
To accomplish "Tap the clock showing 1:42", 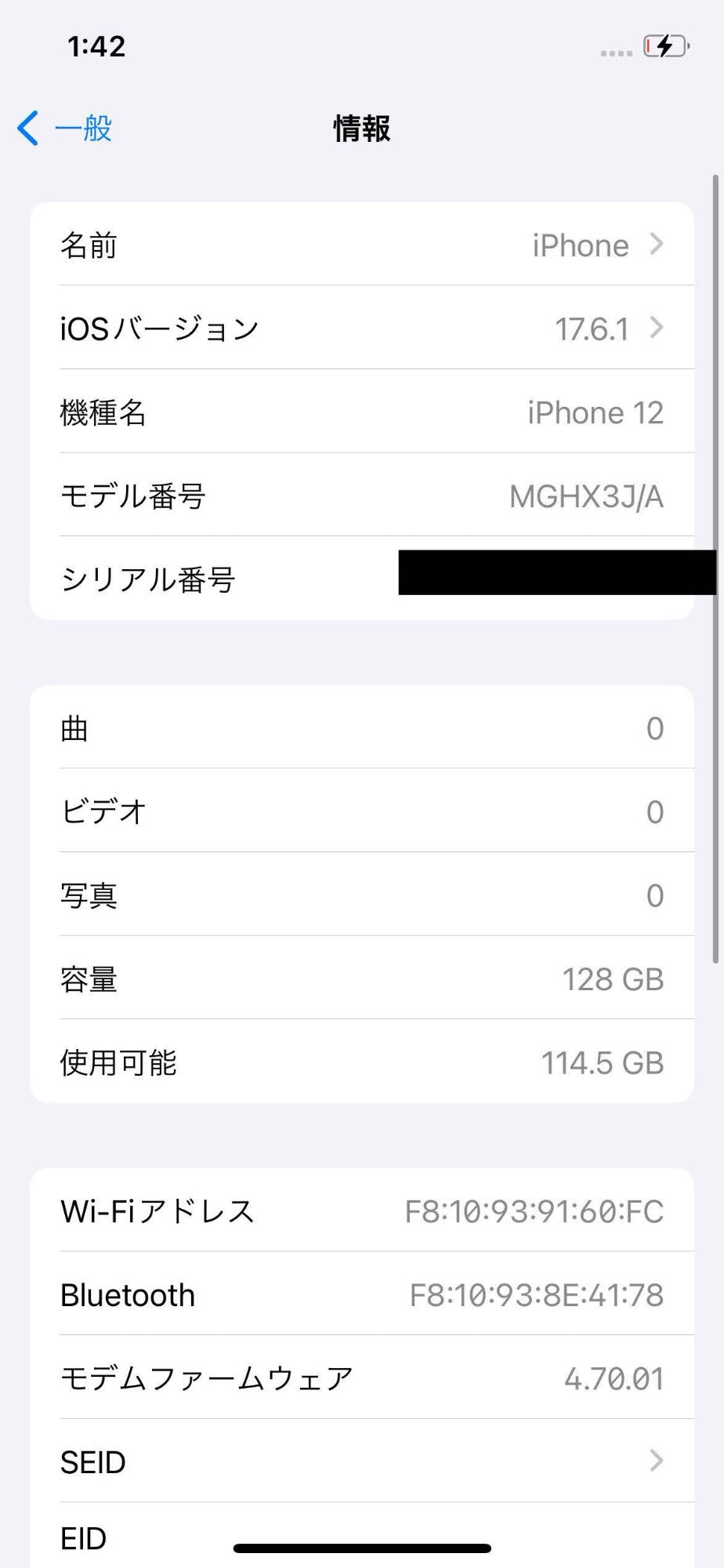I will tap(93, 47).
